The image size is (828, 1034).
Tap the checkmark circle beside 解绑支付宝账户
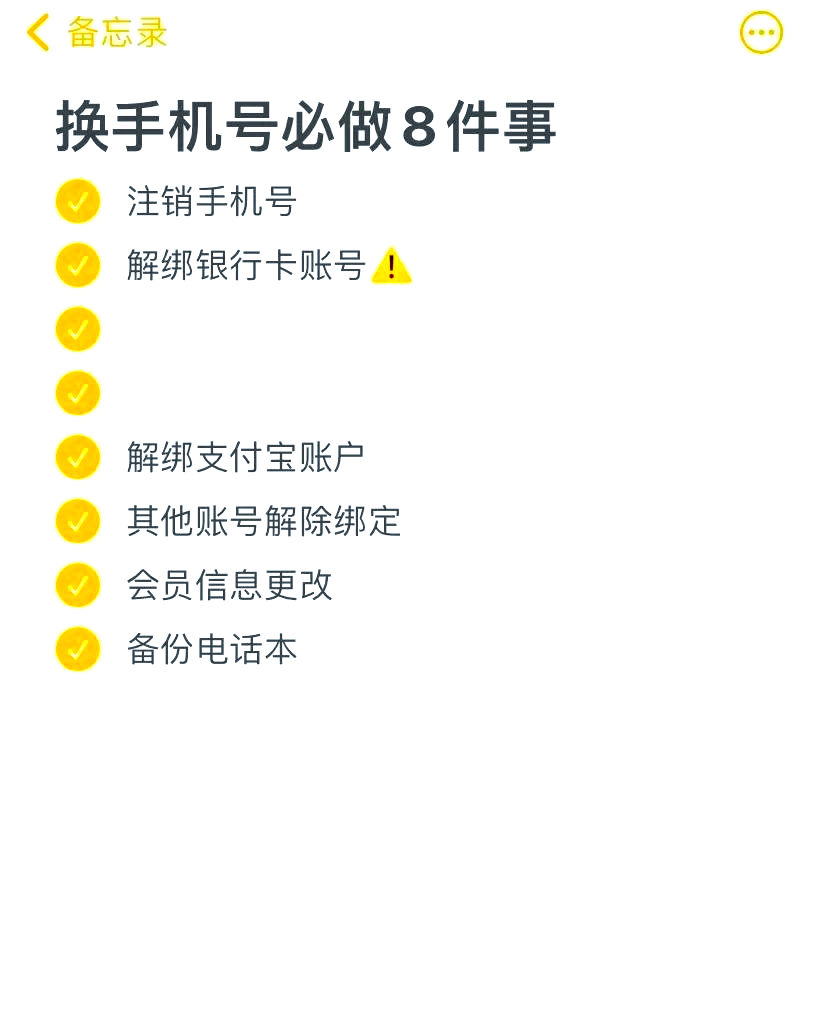[77, 457]
